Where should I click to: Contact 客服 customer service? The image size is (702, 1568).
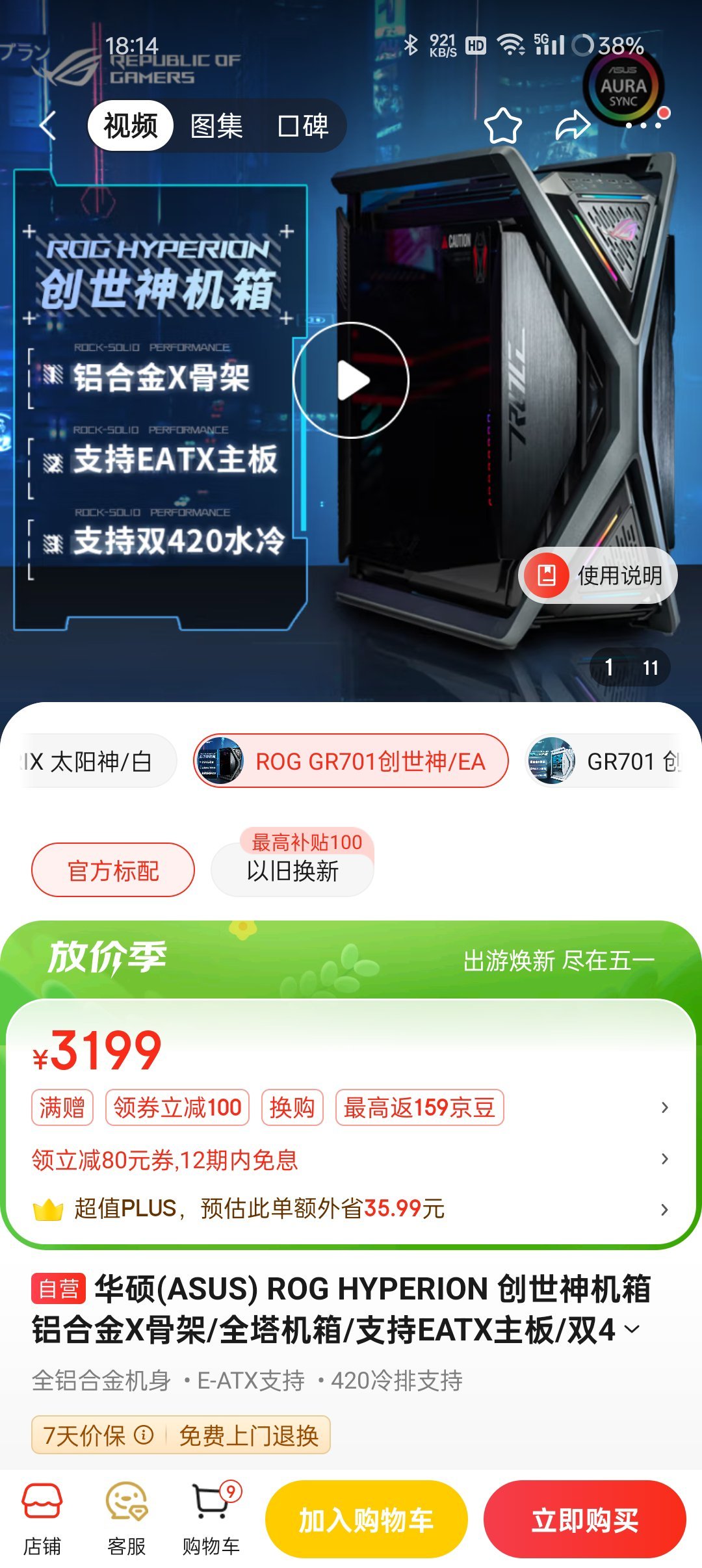click(127, 1519)
